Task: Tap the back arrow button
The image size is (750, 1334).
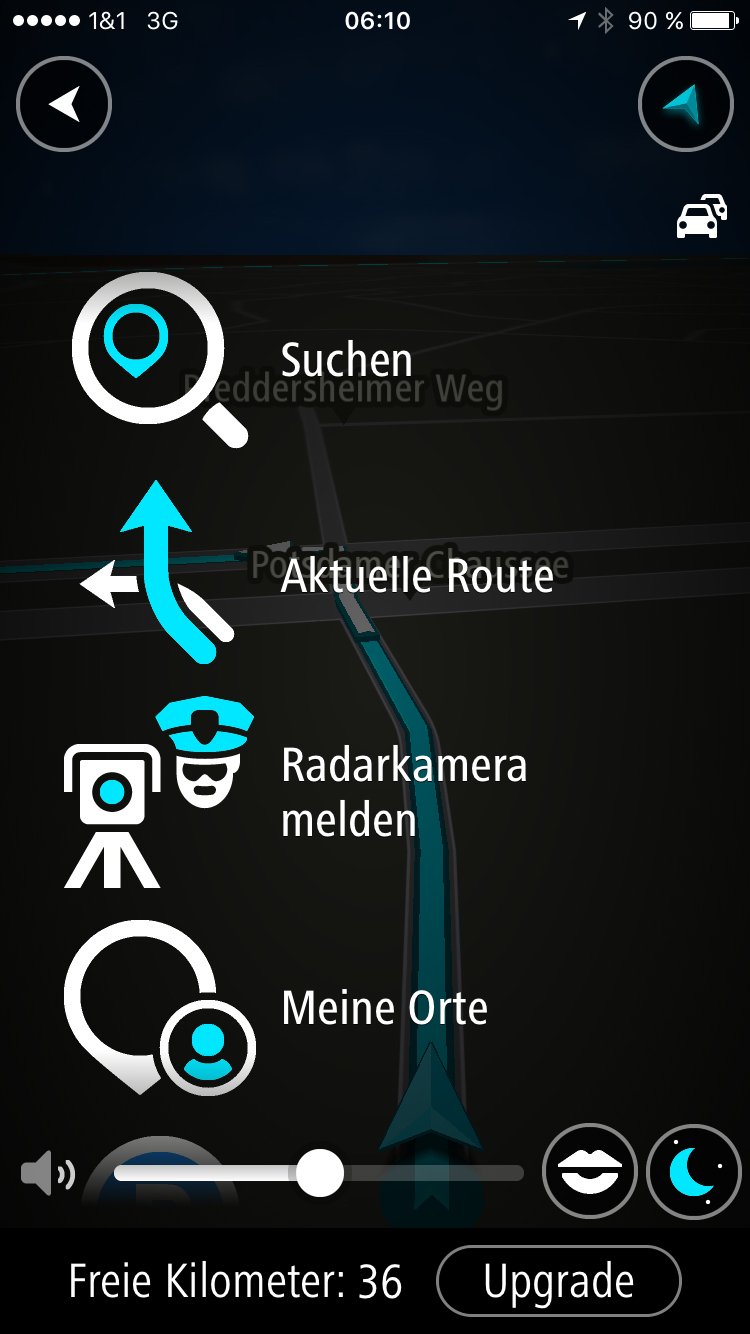Action: coord(64,104)
